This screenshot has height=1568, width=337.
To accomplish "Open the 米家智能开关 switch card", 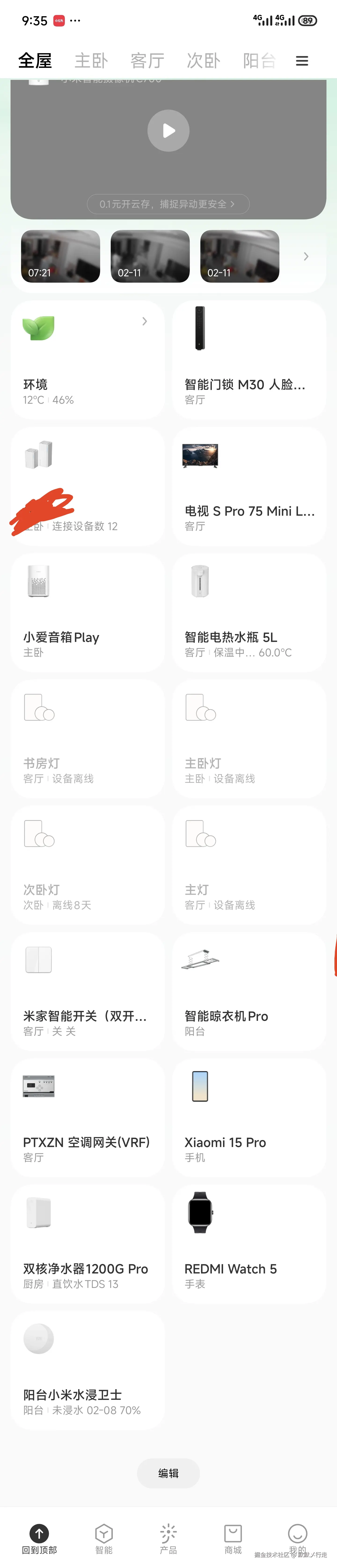I will [x=88, y=991].
